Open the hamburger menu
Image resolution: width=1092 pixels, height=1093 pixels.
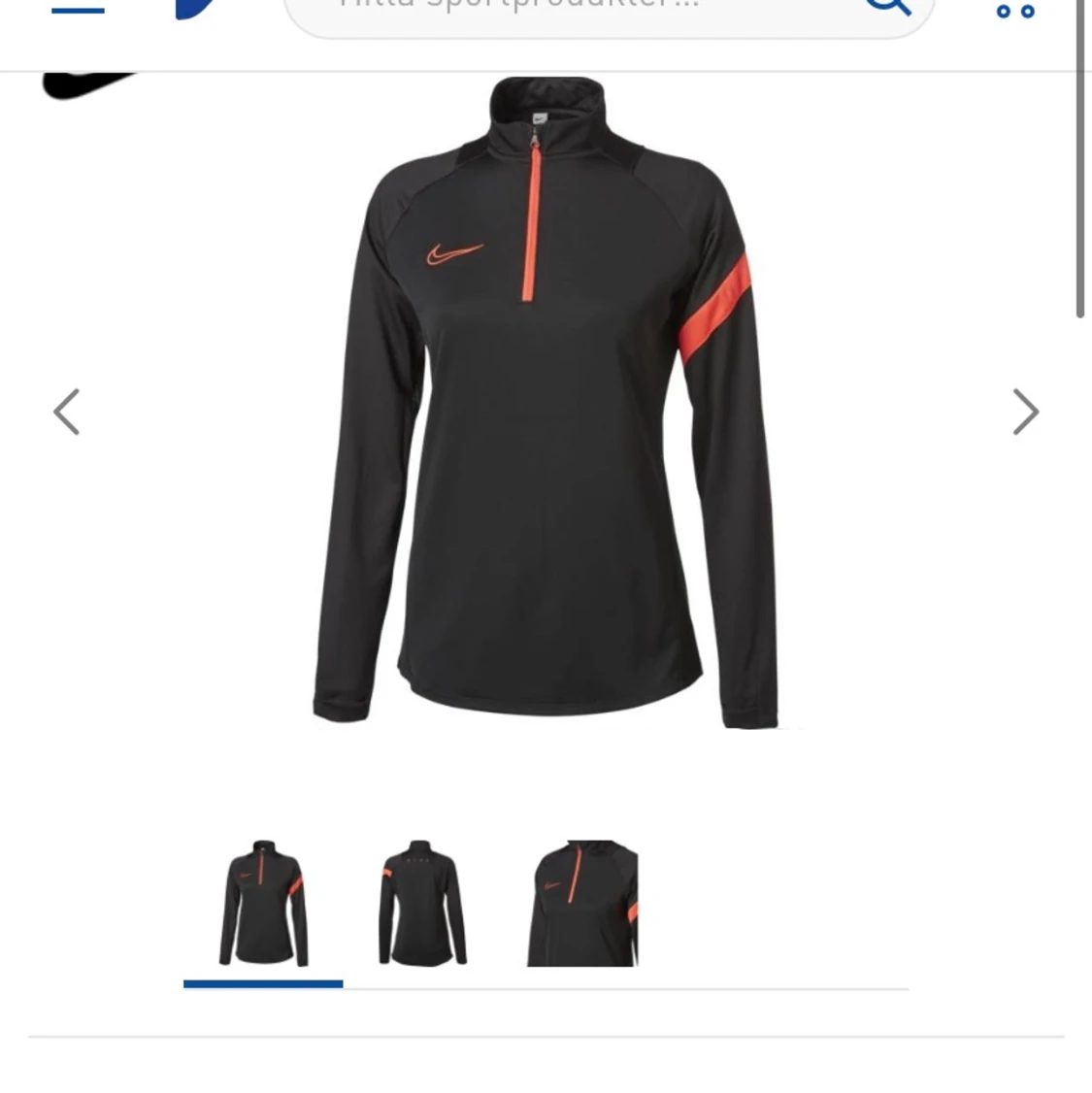[78, 9]
